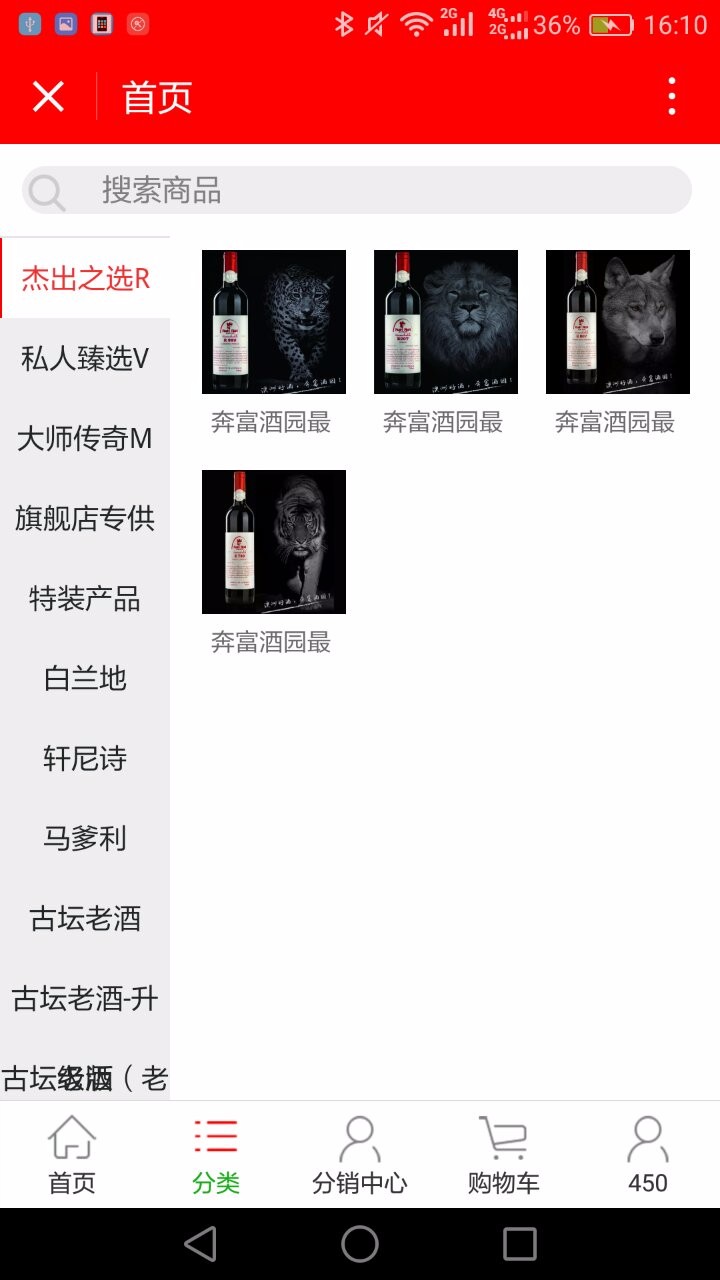This screenshot has height=1280, width=720.
Task: Go to the 分销中心 tab
Action: tap(360, 1155)
